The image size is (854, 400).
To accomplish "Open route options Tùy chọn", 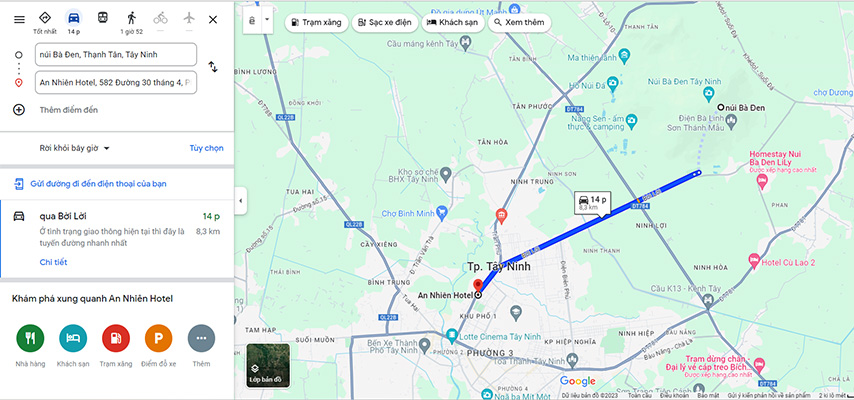I will 206,148.
